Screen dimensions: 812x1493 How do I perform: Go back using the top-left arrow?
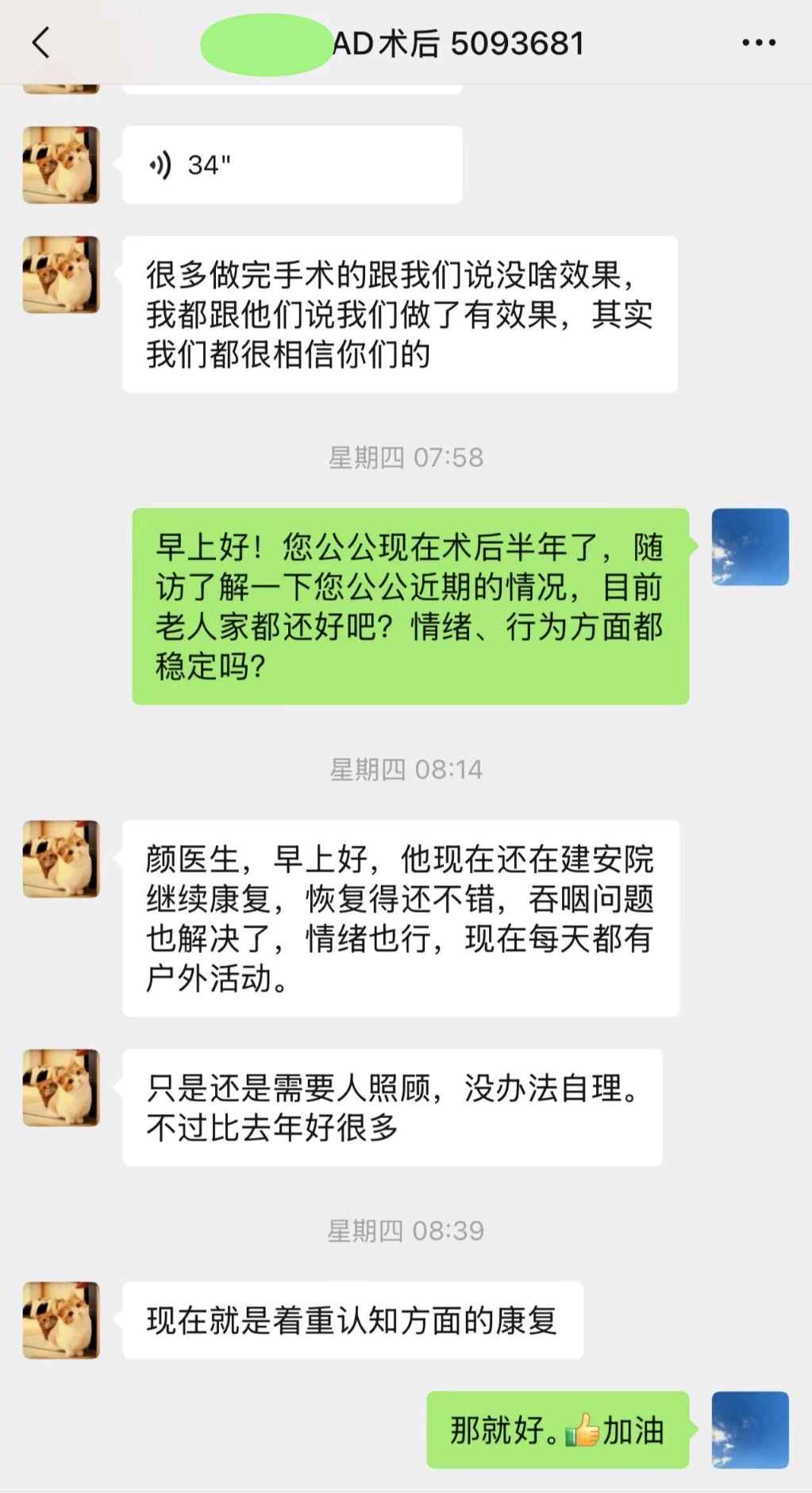[41, 43]
